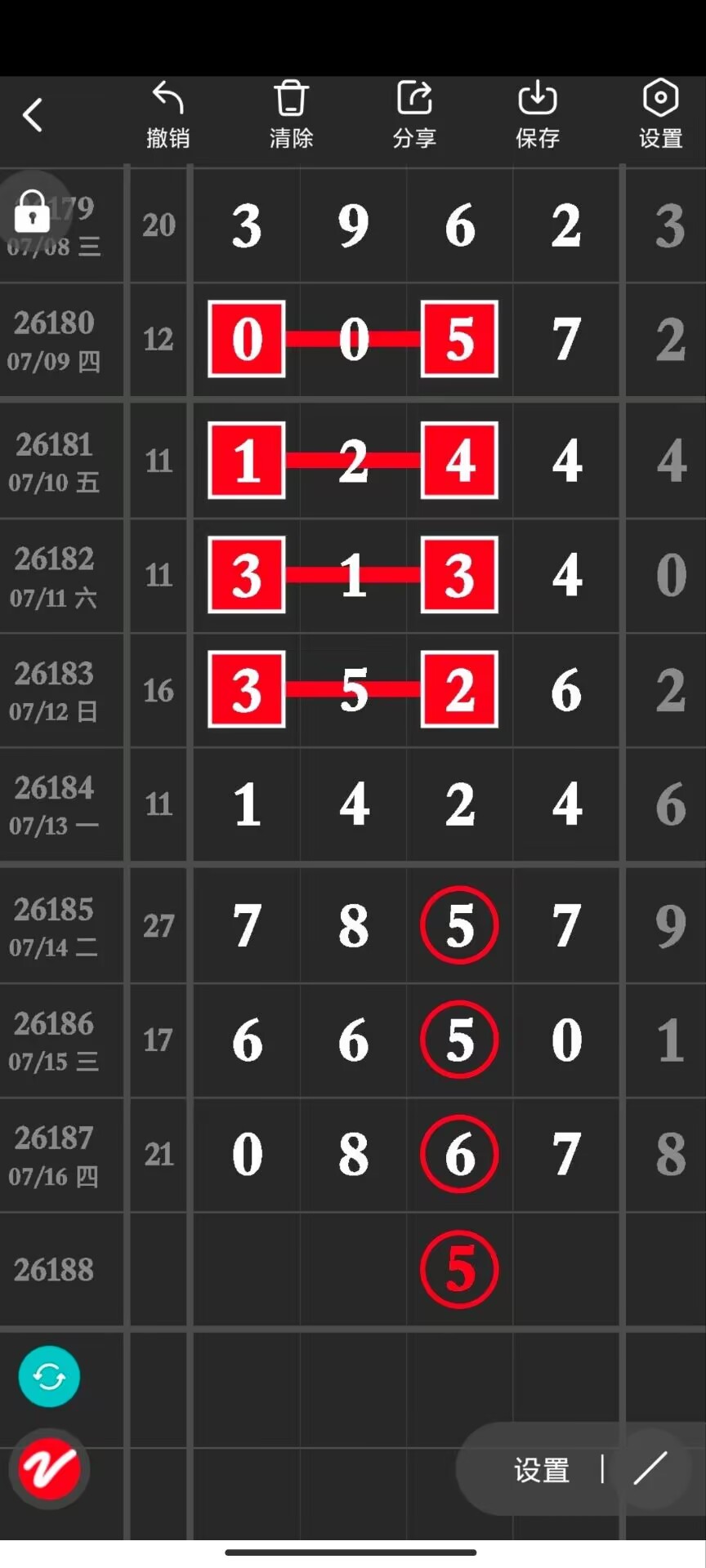Save the chart with 保存

tap(538, 115)
